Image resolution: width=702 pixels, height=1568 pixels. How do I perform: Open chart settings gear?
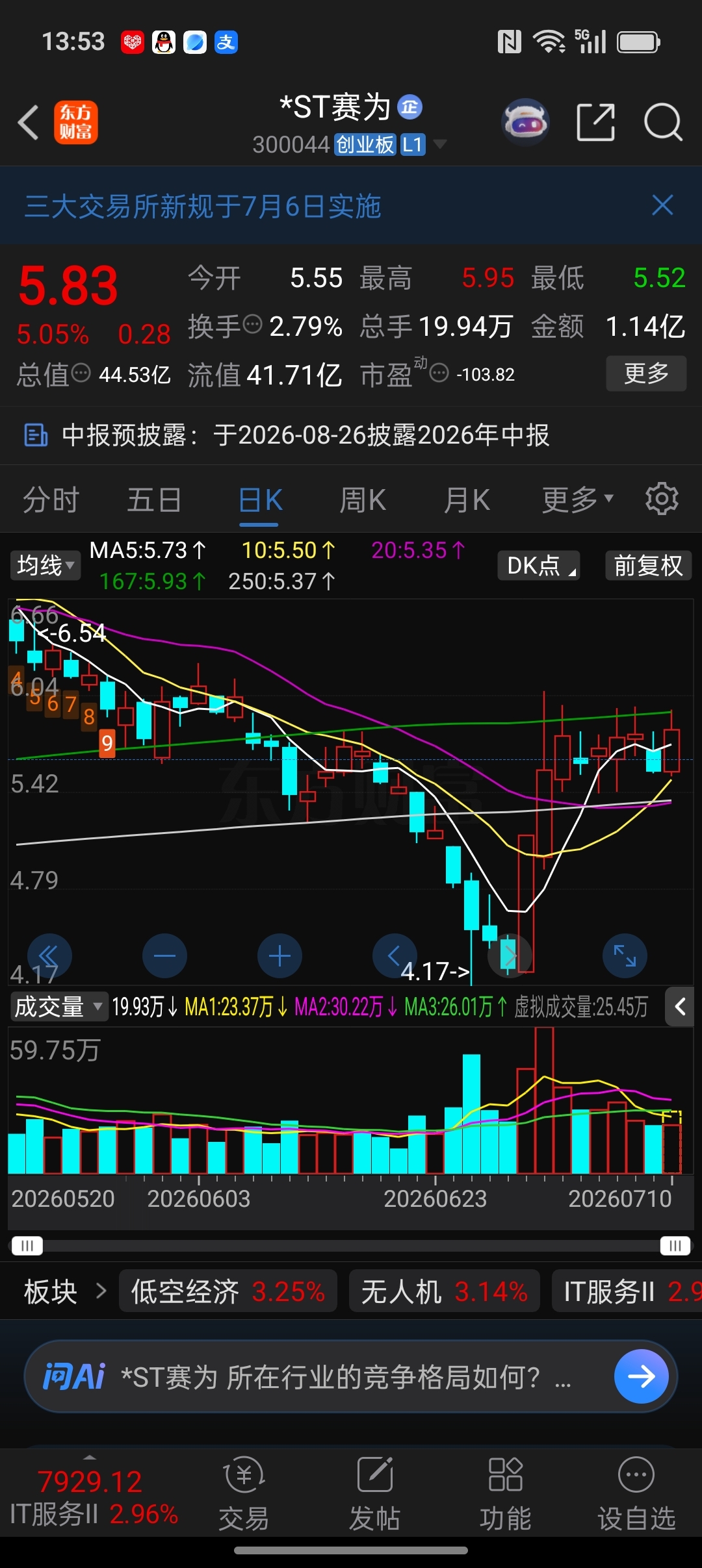(x=662, y=499)
